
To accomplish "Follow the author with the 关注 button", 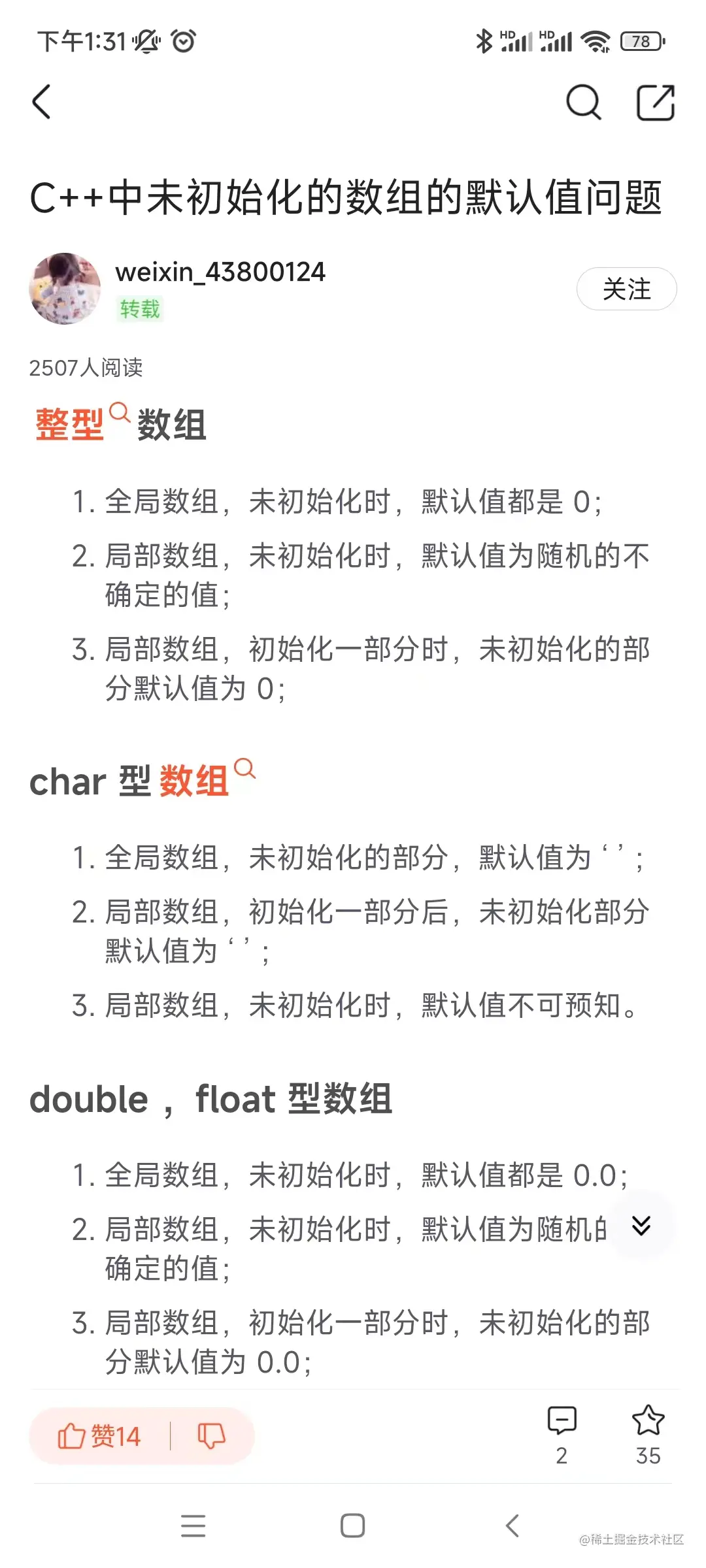I will 626,289.
